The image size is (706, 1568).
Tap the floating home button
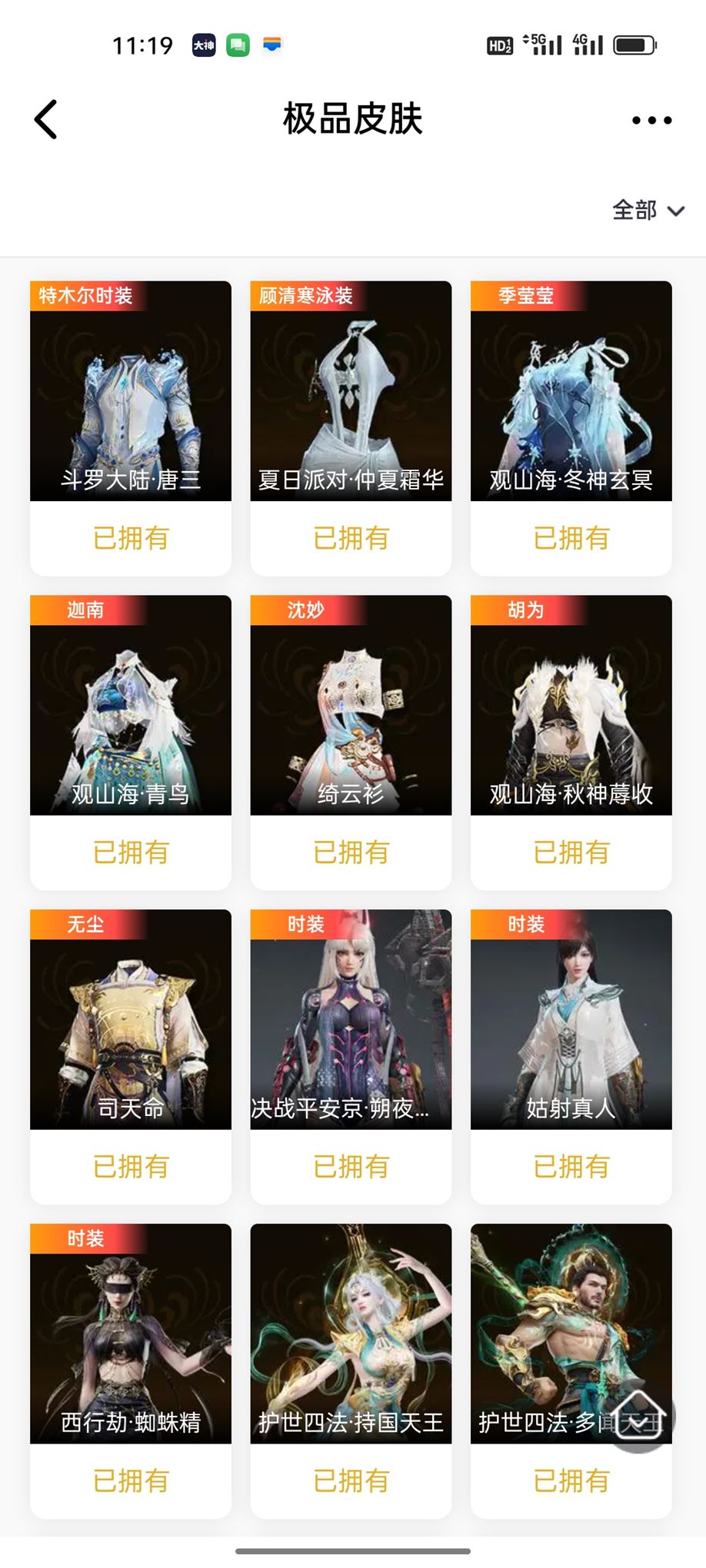tap(640, 1417)
